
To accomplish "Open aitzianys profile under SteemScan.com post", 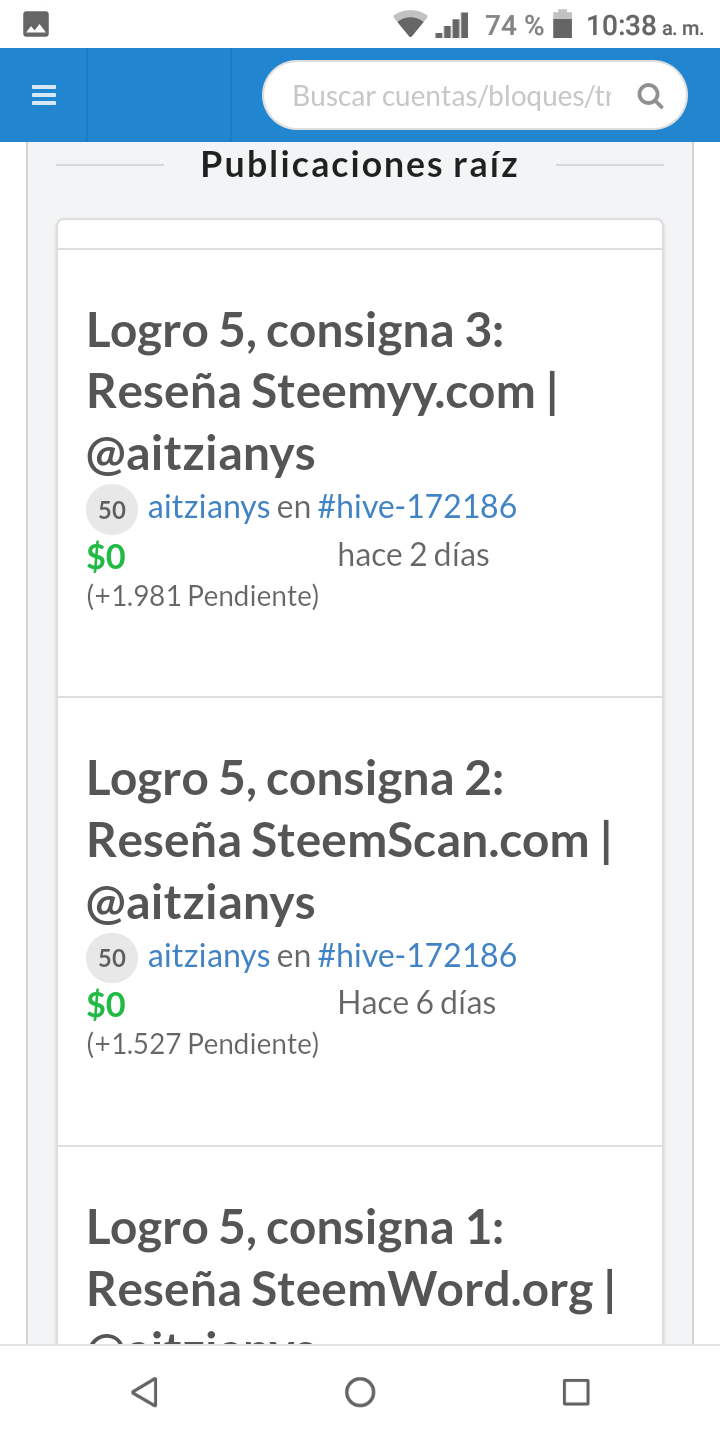I will 209,956.
